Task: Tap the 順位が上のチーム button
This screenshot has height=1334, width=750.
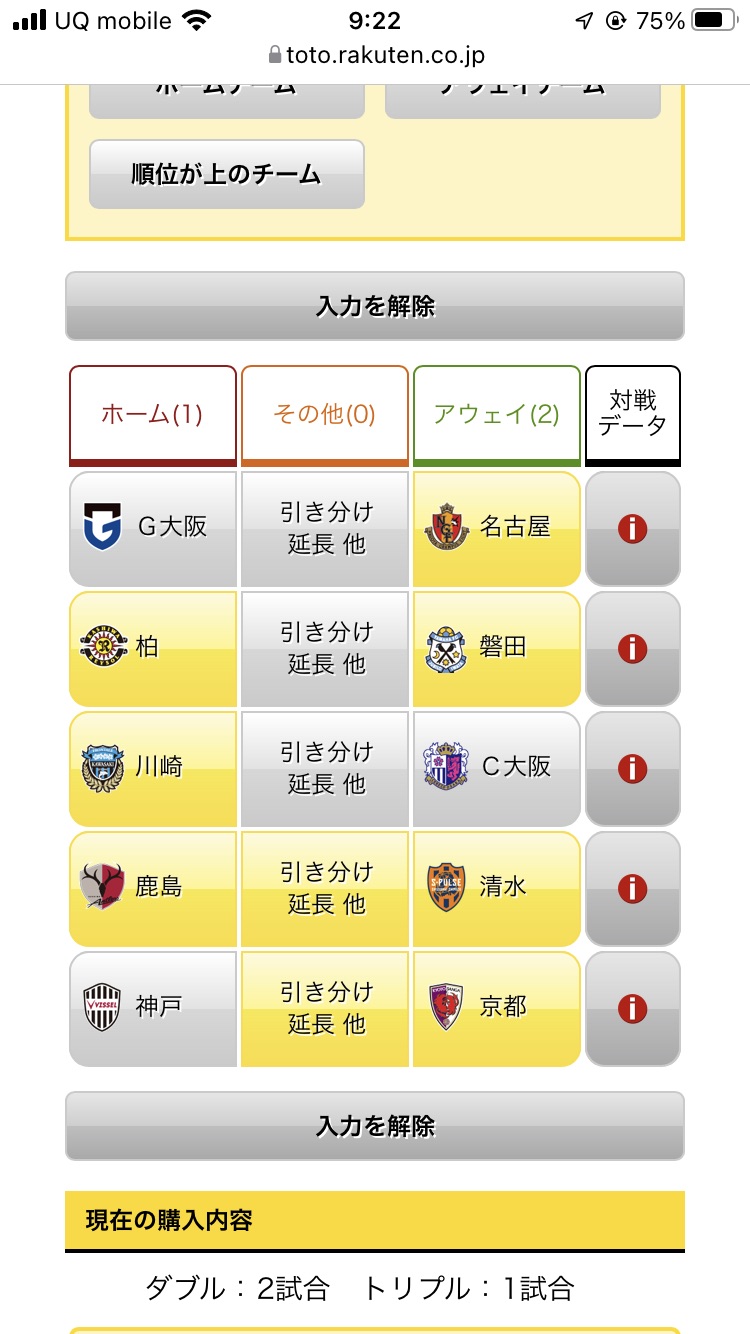Action: tap(227, 174)
